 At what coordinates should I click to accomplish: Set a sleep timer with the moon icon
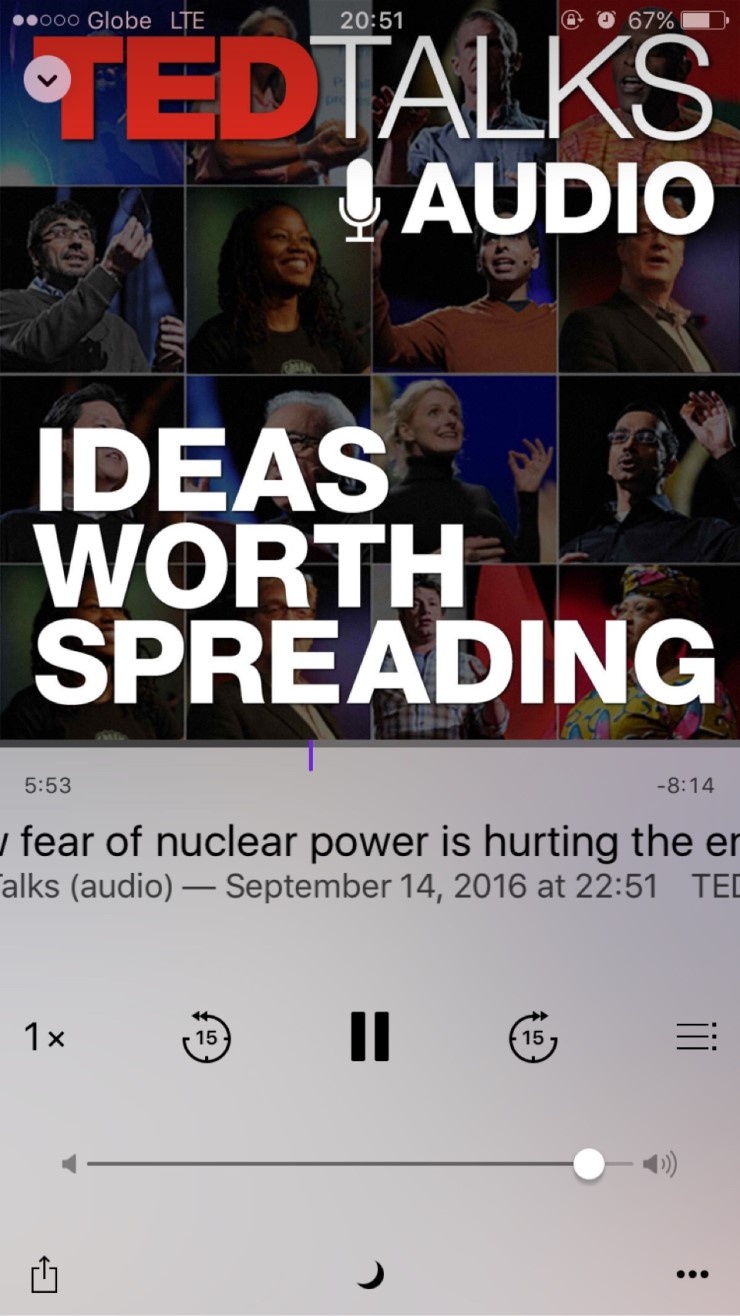370,1274
